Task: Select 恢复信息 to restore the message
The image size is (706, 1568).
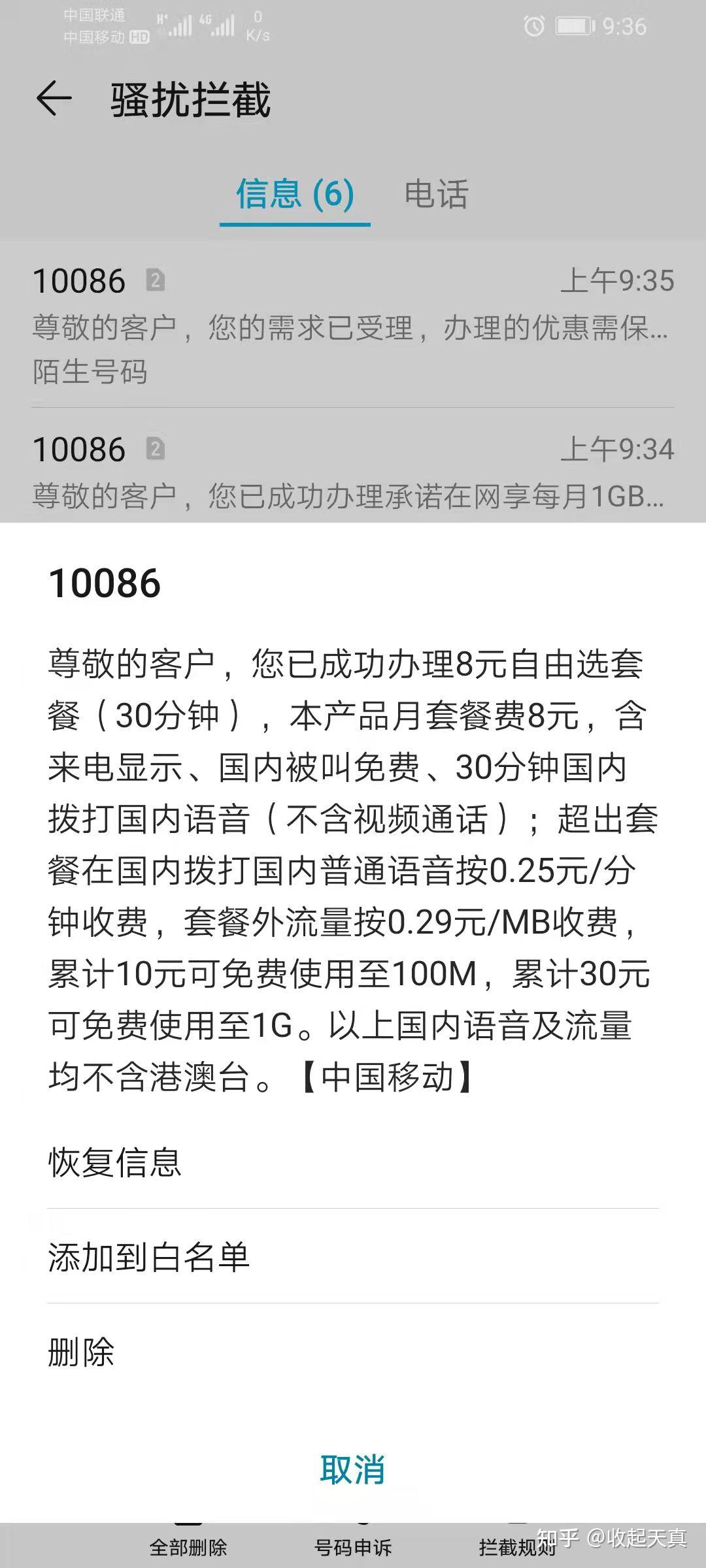Action: (115, 1162)
